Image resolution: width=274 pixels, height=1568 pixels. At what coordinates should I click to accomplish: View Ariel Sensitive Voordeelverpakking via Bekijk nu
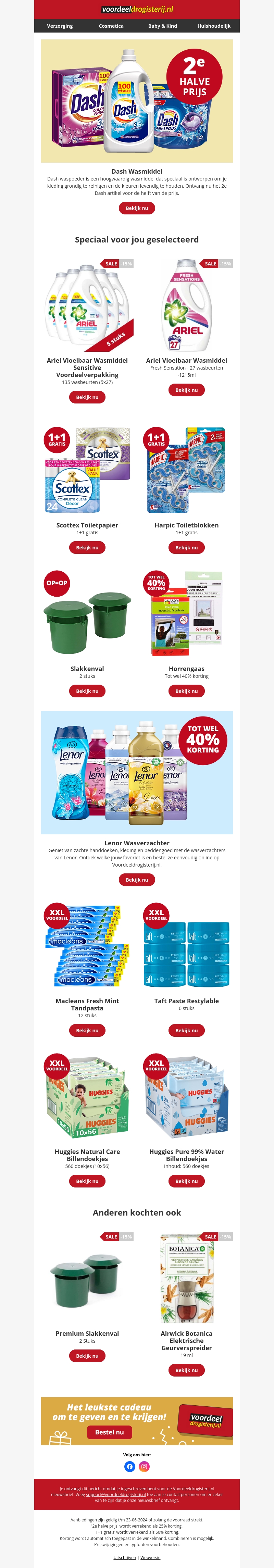[x=87, y=397]
